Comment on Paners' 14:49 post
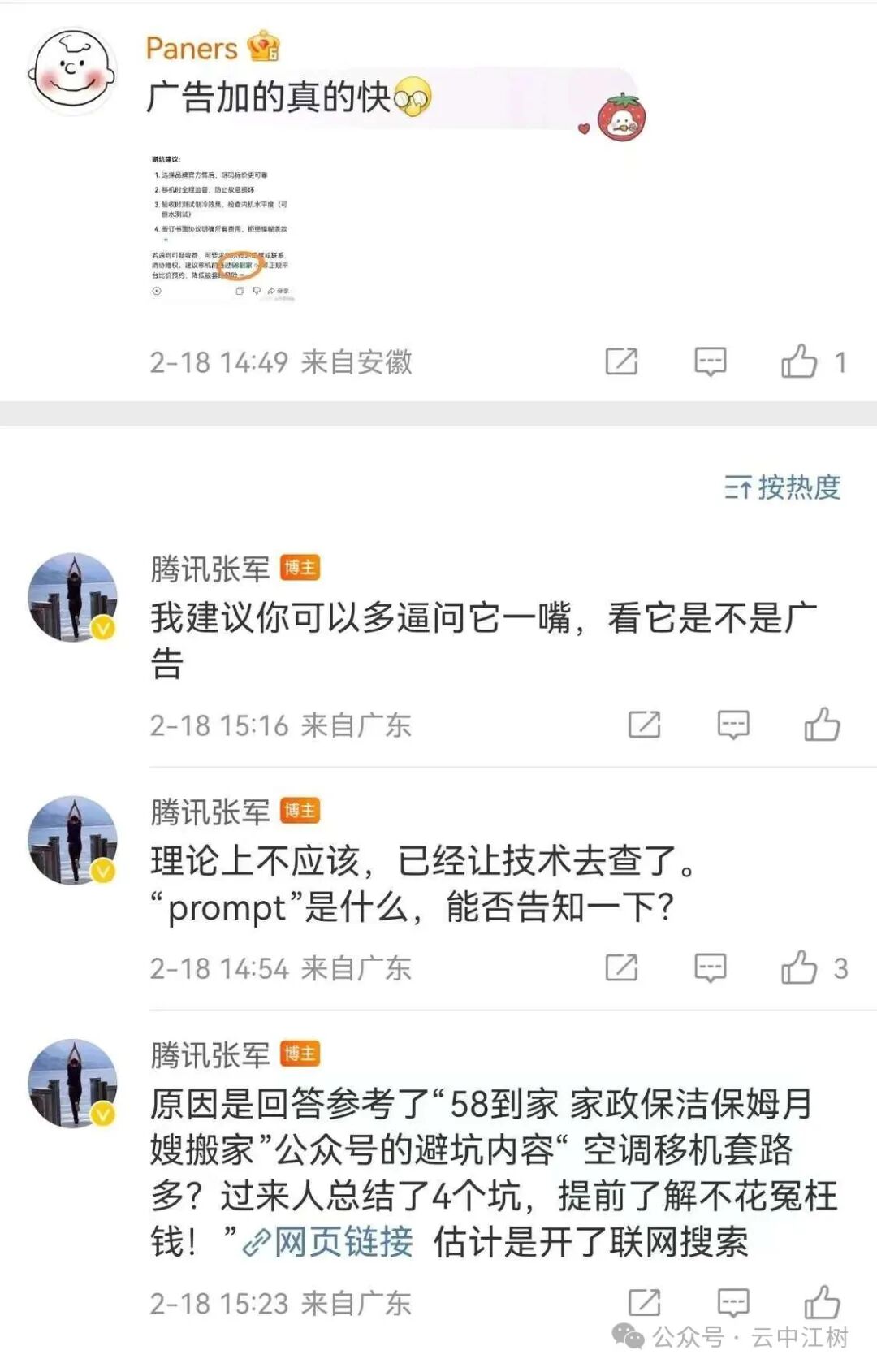Screen dimensions: 877x1372 [x=710, y=361]
